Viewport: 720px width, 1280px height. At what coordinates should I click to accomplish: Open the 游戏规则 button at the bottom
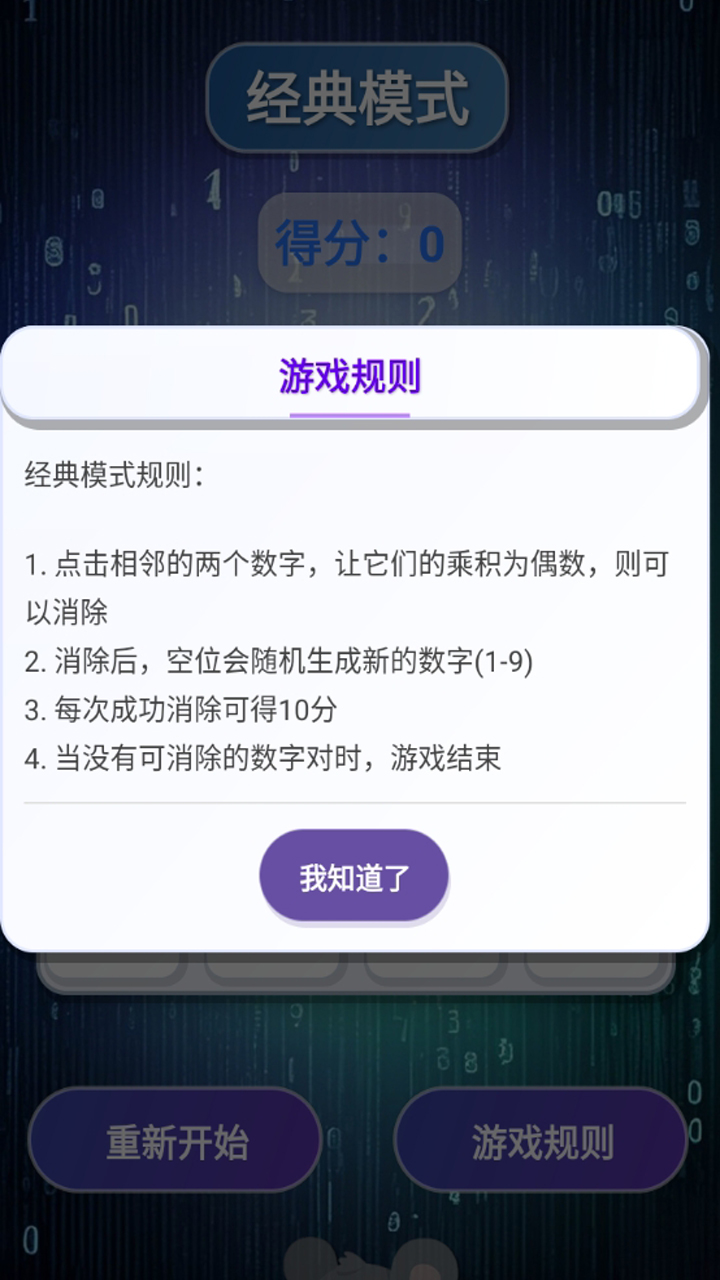pos(541,1141)
